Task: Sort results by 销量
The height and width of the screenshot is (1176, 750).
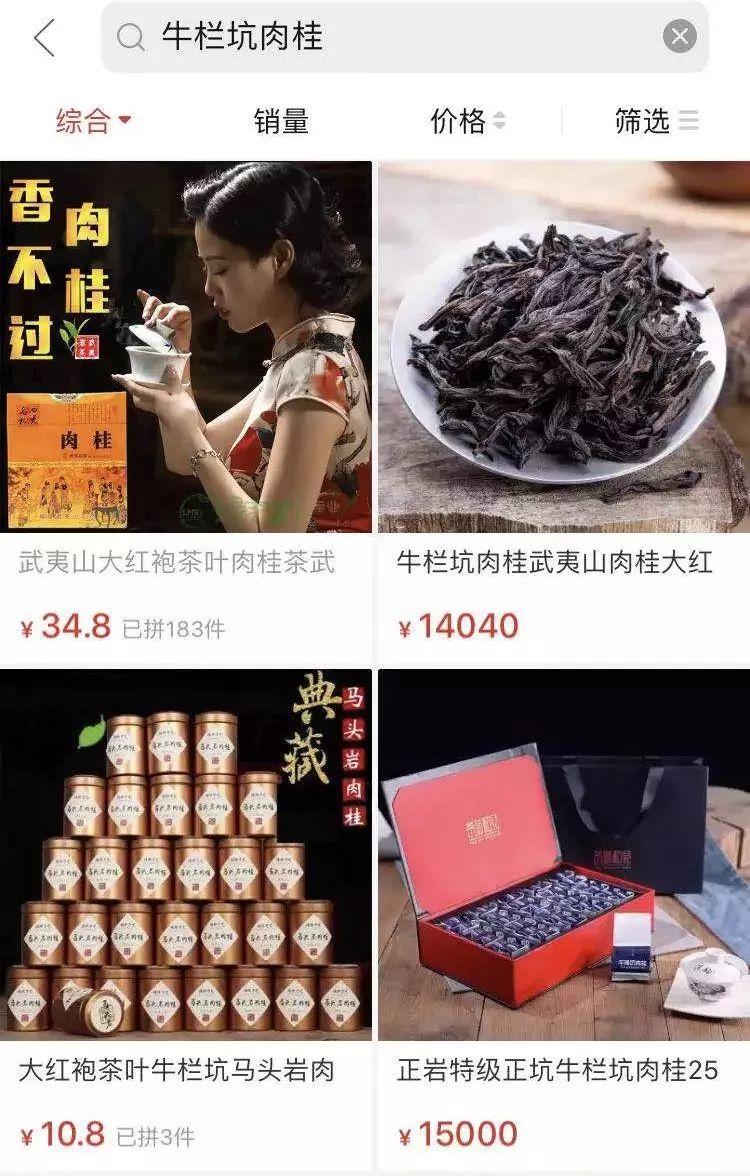Action: coord(281,122)
